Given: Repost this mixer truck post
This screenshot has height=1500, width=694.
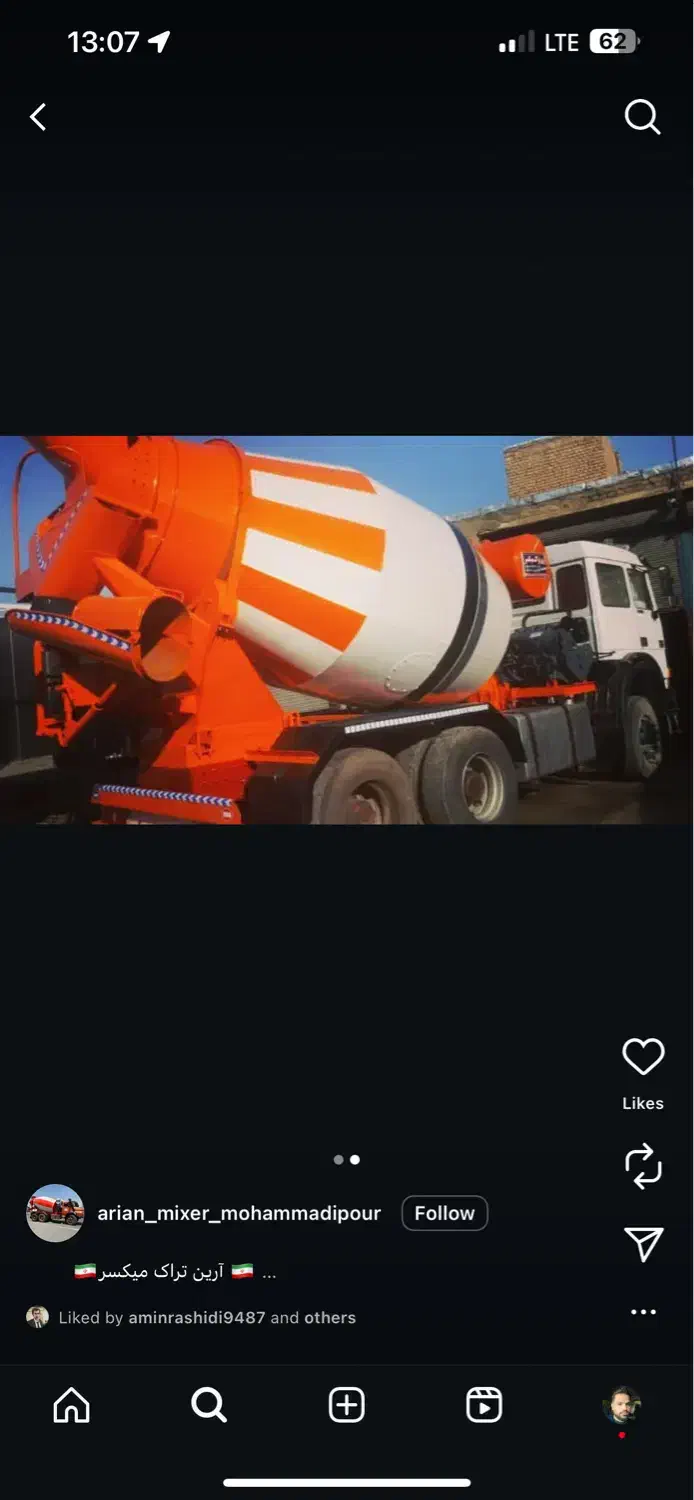Looking at the screenshot, I should (643, 1165).
